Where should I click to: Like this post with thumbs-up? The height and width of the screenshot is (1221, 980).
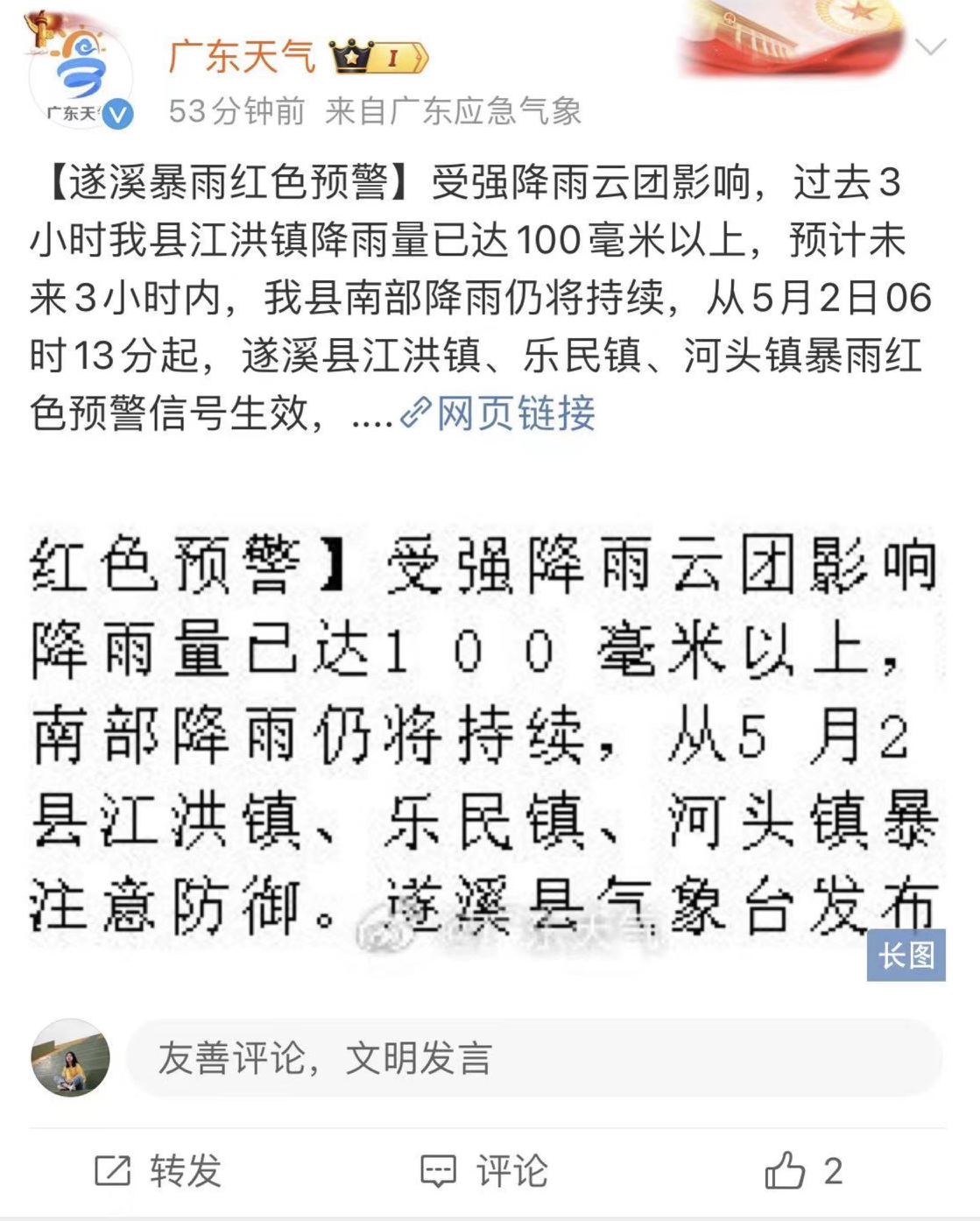pos(785,1171)
